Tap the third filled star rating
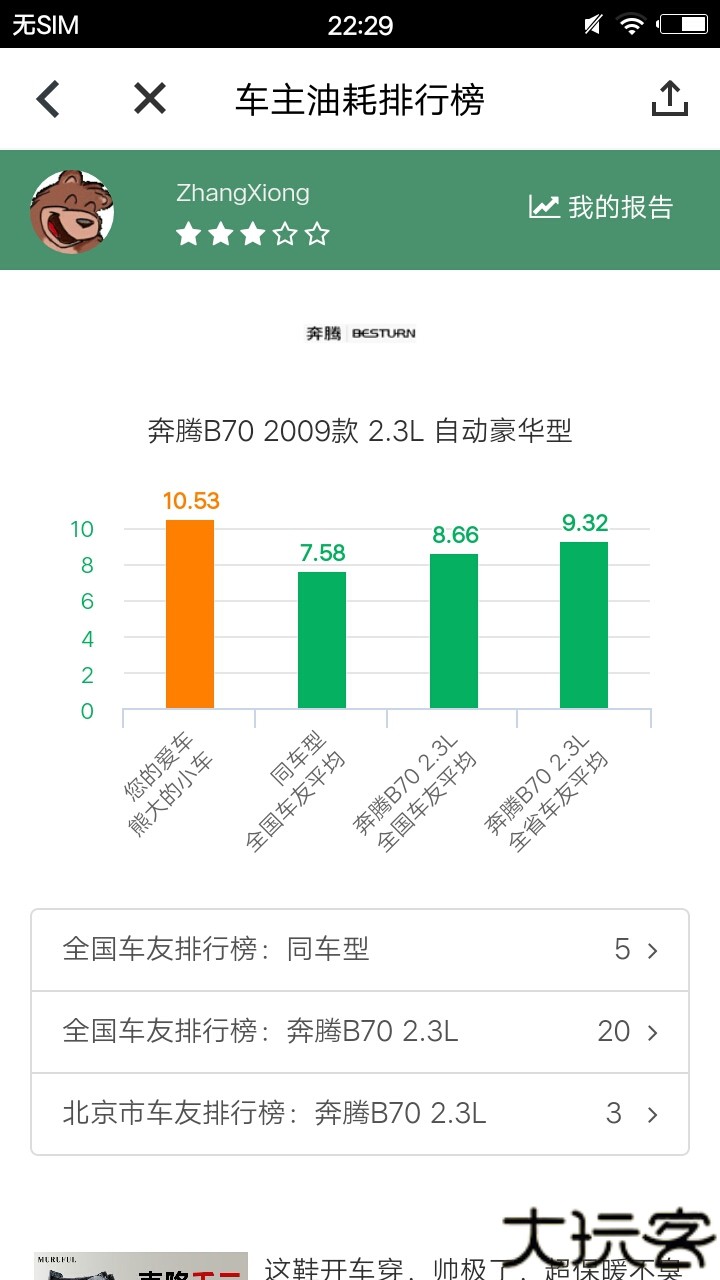720x1280 pixels. pyautogui.click(x=253, y=234)
